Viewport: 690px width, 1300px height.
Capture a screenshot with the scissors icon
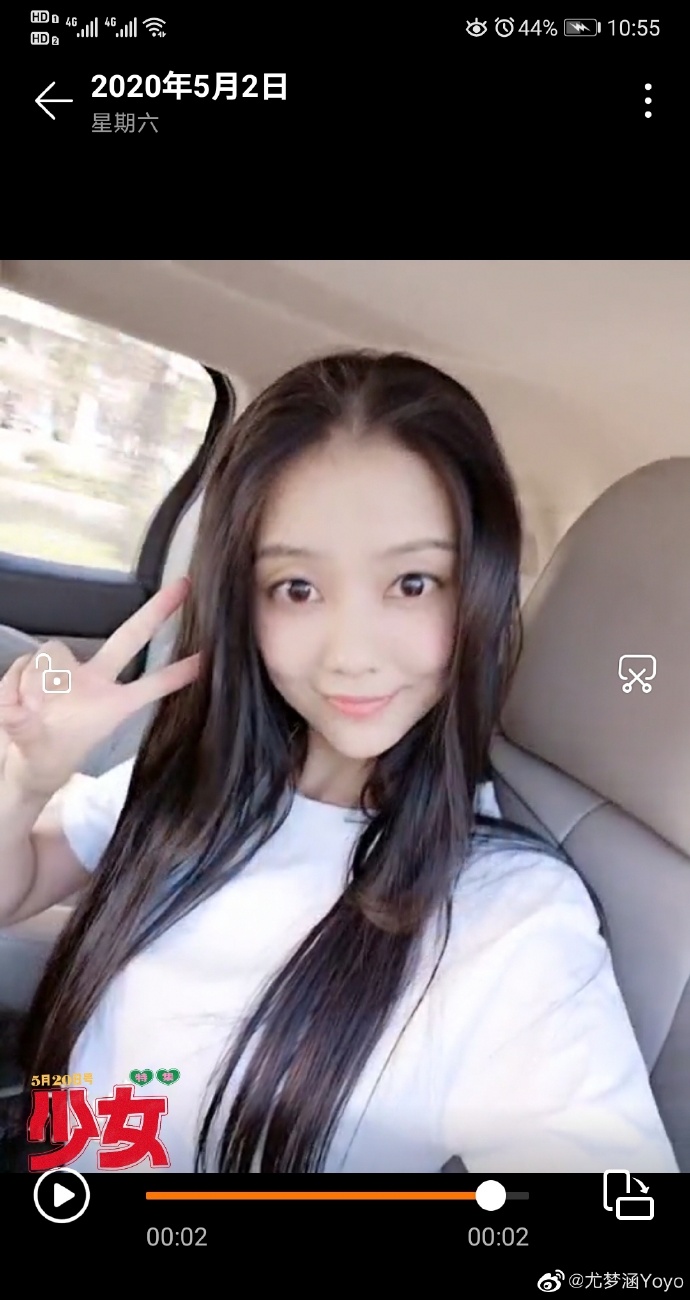pos(636,674)
